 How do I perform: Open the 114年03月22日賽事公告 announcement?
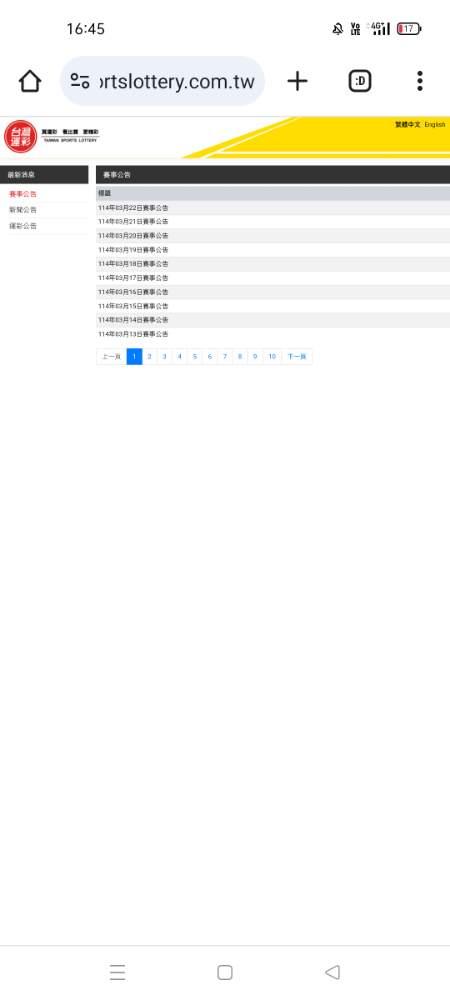pos(133,208)
